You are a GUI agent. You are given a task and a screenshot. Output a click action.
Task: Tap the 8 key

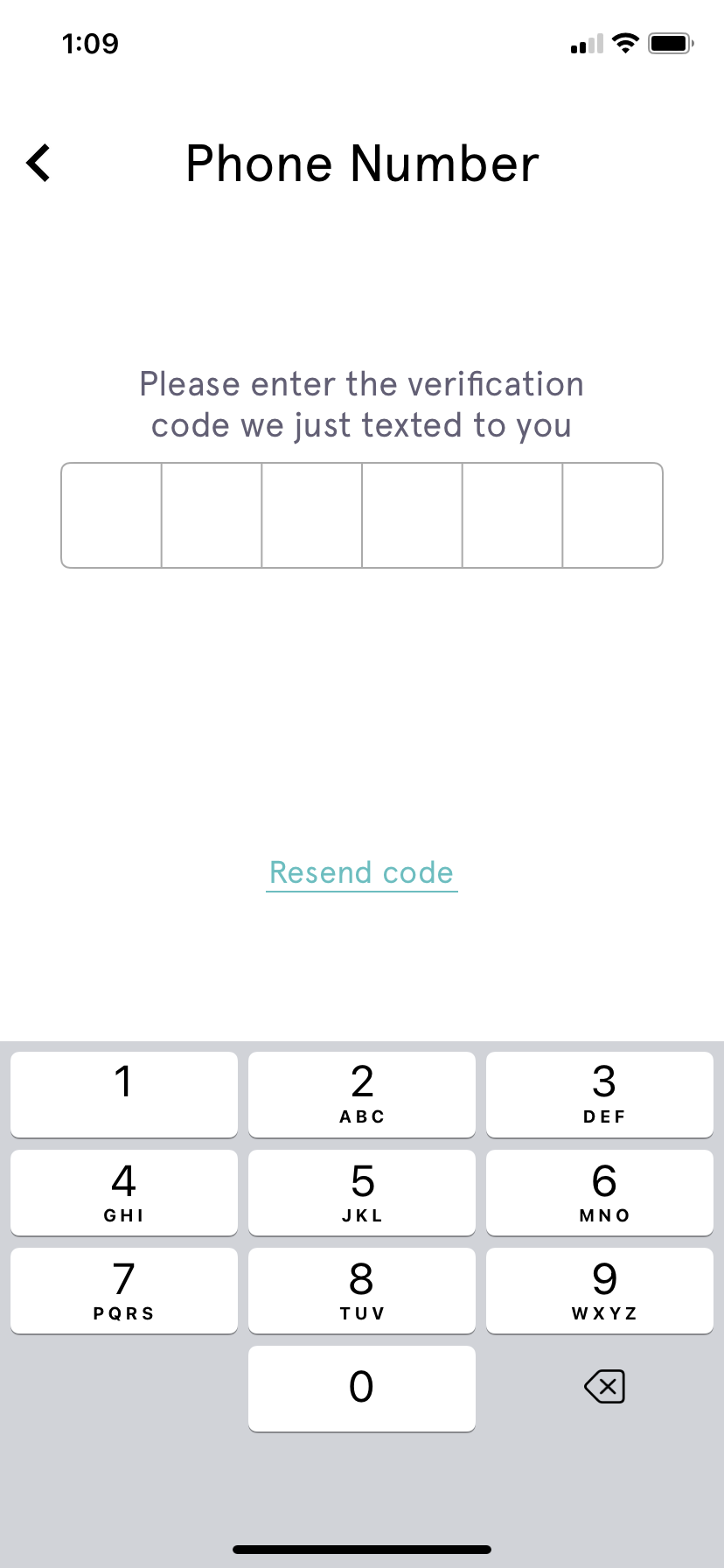(x=362, y=1290)
